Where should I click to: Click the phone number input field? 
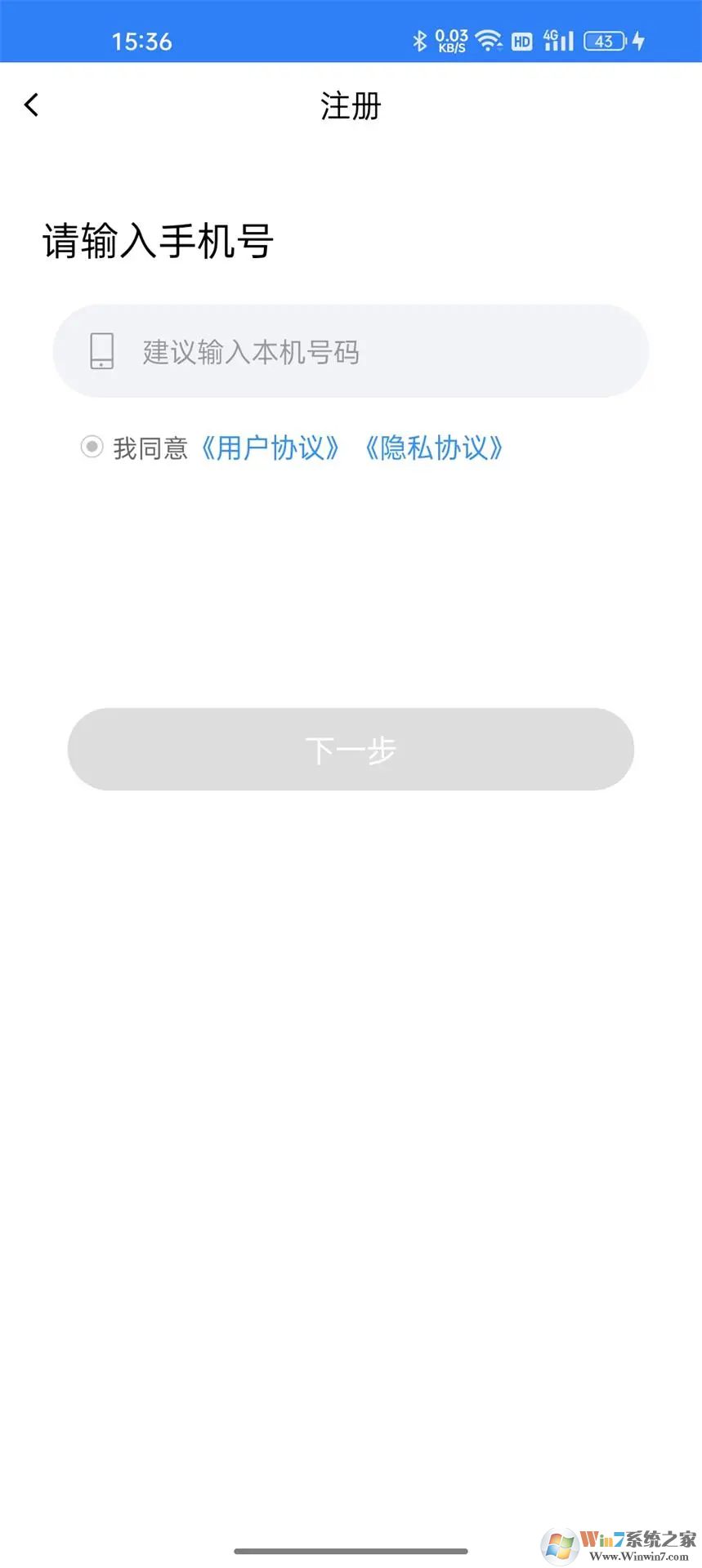pos(350,351)
